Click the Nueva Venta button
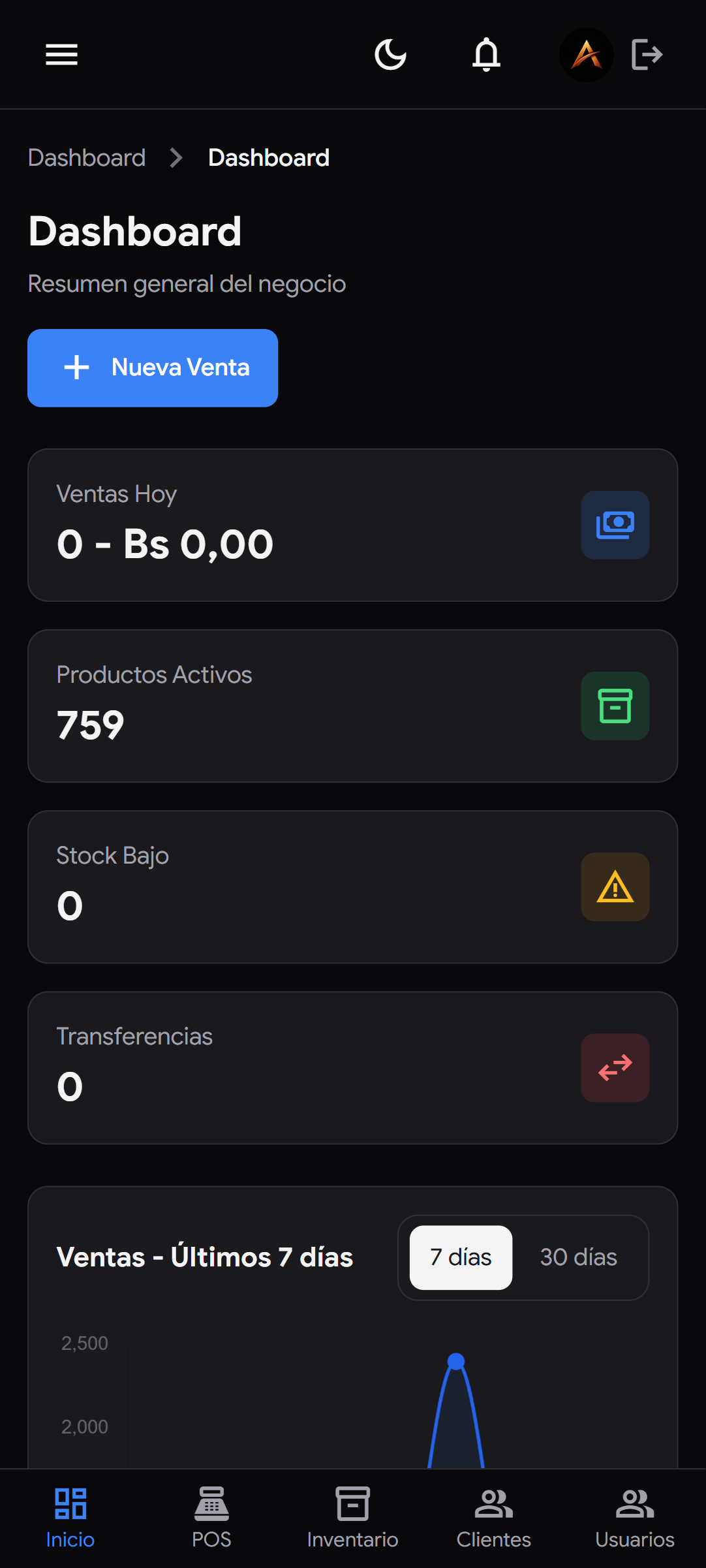The width and height of the screenshot is (706, 1568). point(152,368)
